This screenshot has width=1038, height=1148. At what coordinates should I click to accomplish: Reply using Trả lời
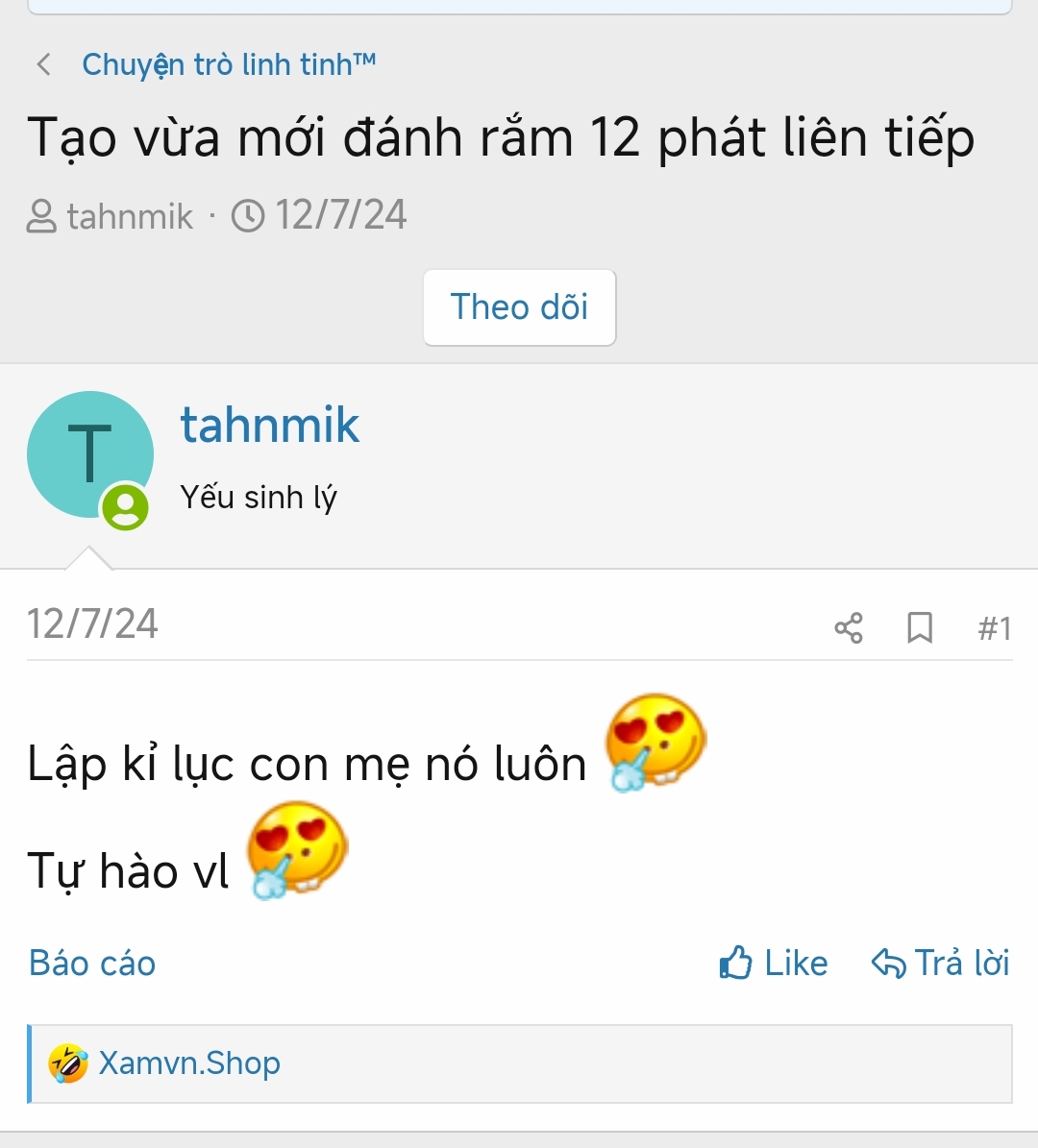pos(940,963)
